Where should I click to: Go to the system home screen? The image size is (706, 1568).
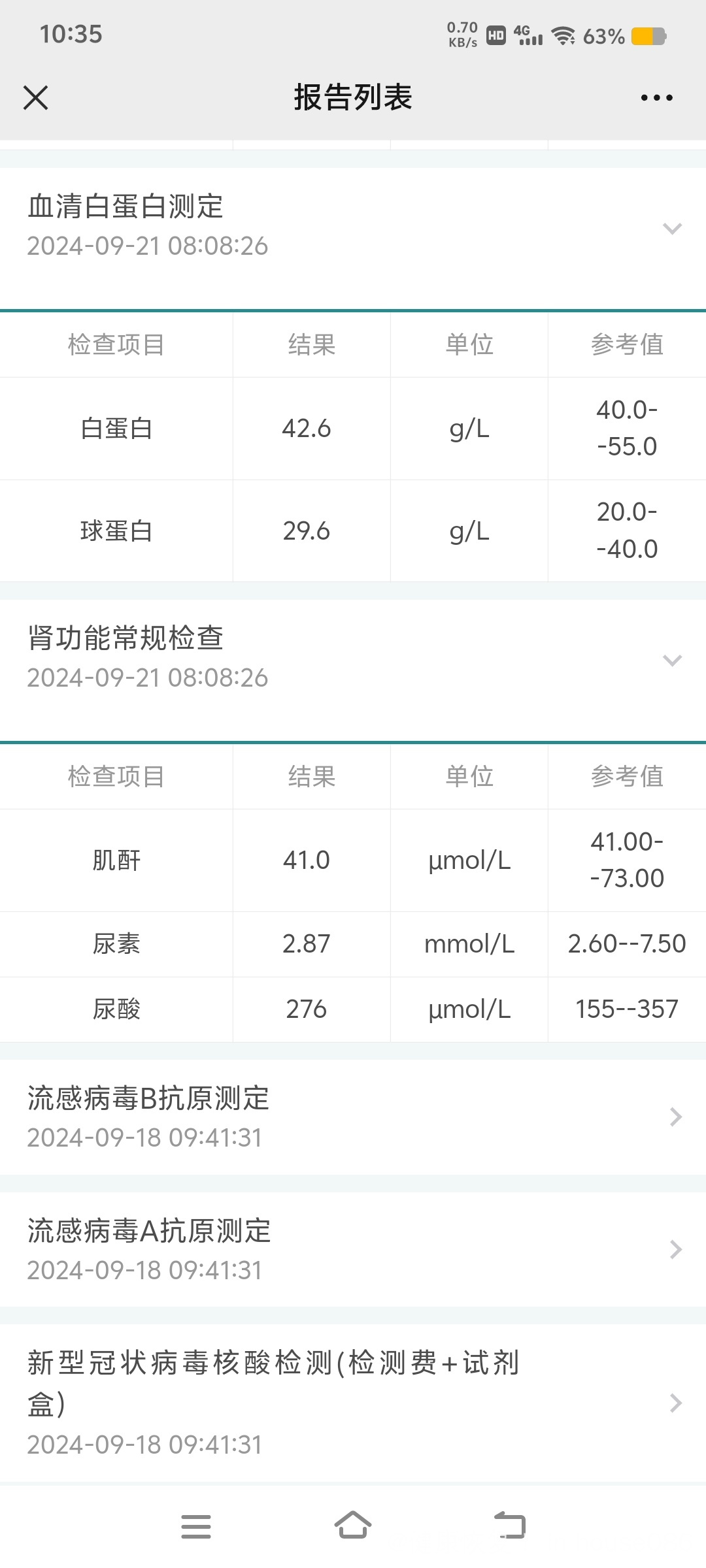(353, 1526)
